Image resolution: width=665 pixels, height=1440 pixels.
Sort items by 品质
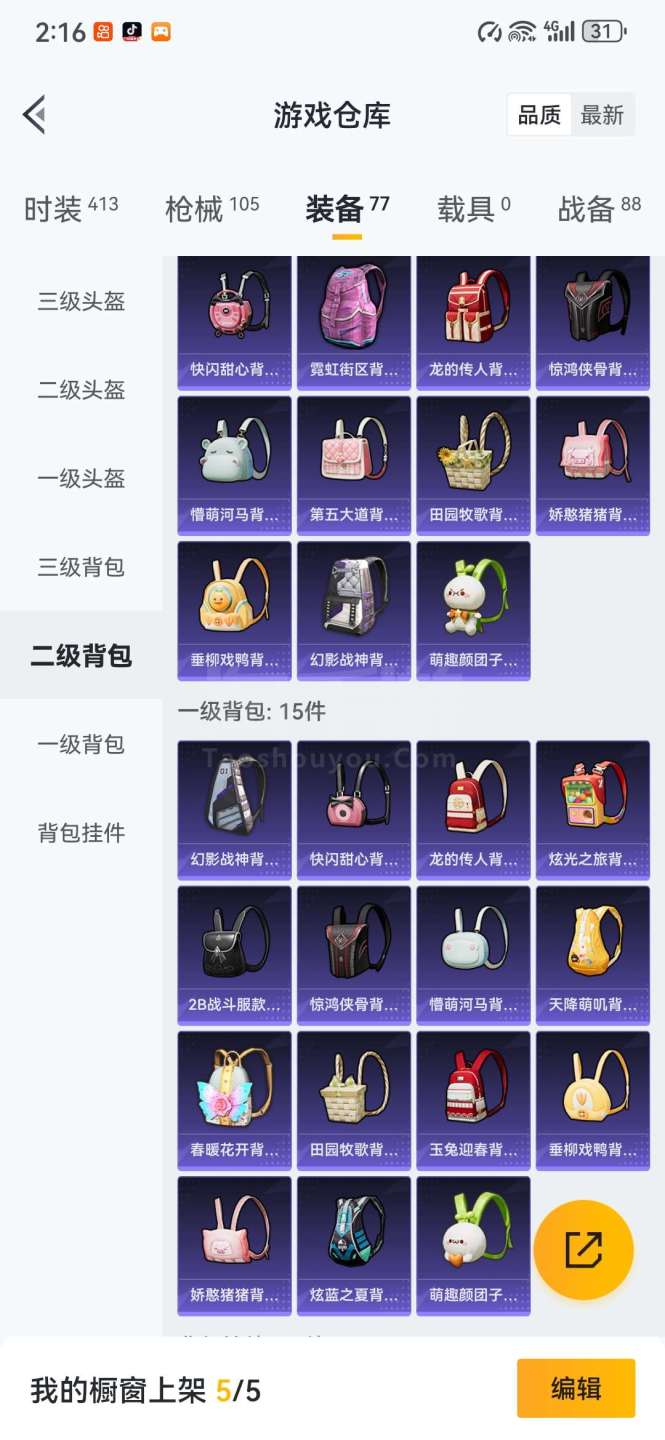tap(539, 116)
